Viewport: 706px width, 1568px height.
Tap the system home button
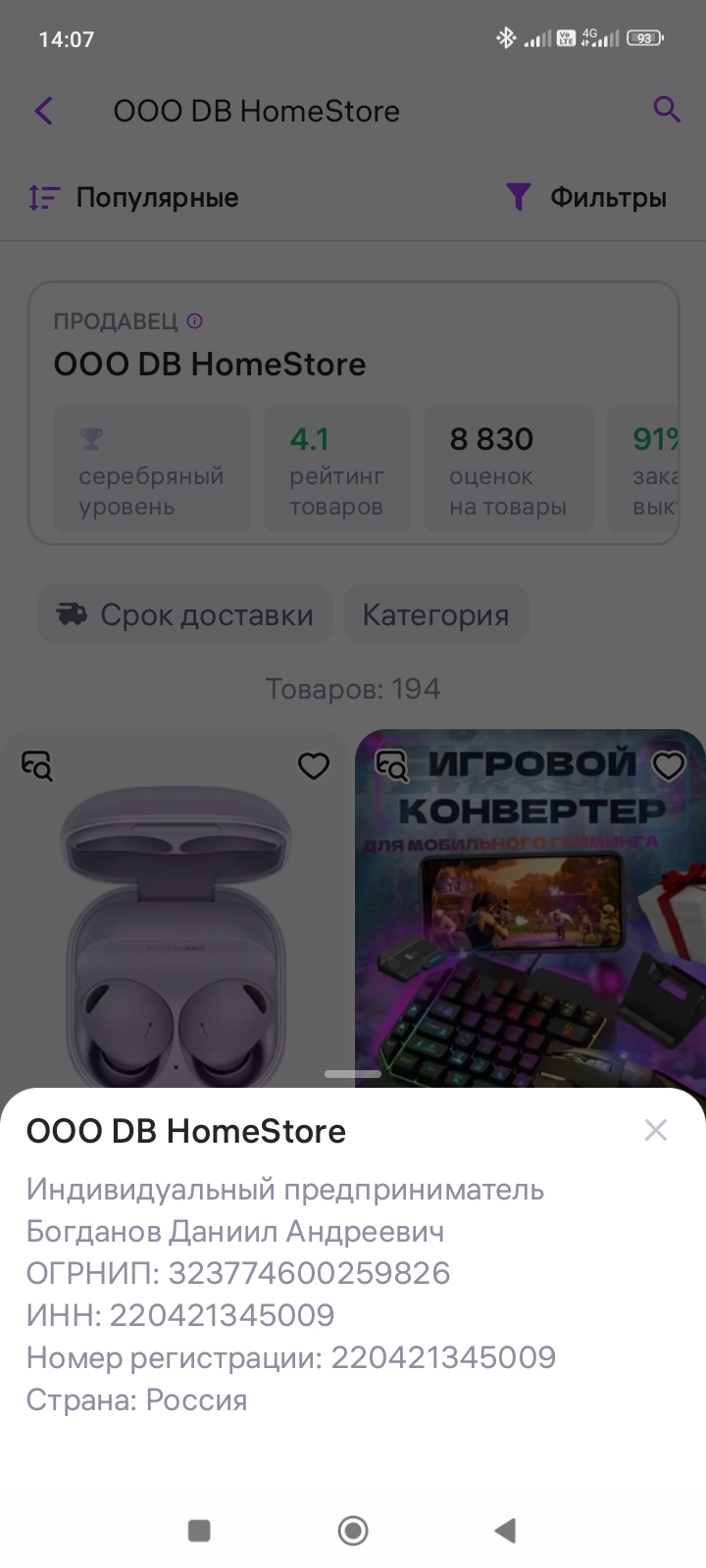[353, 1530]
